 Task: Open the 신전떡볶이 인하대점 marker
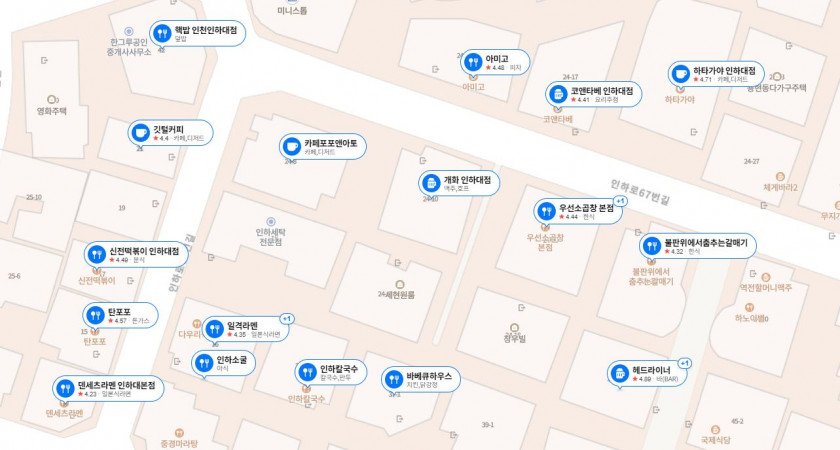pyautogui.click(x=136, y=254)
